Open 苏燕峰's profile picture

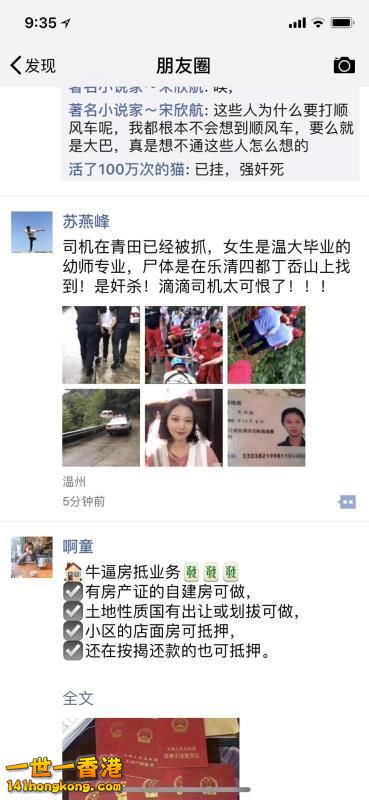[32, 232]
